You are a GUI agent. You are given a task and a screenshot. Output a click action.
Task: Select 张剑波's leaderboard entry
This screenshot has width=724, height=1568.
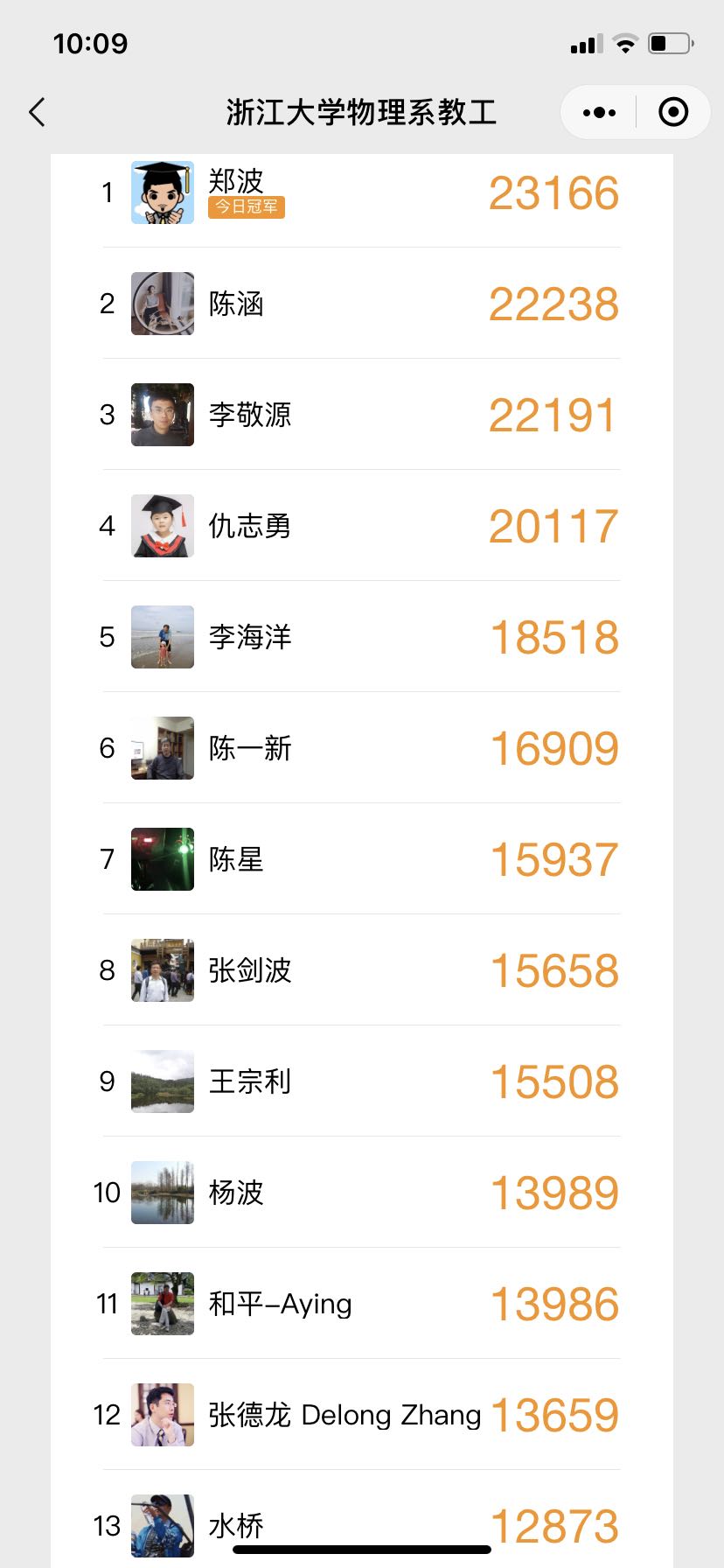[360, 970]
